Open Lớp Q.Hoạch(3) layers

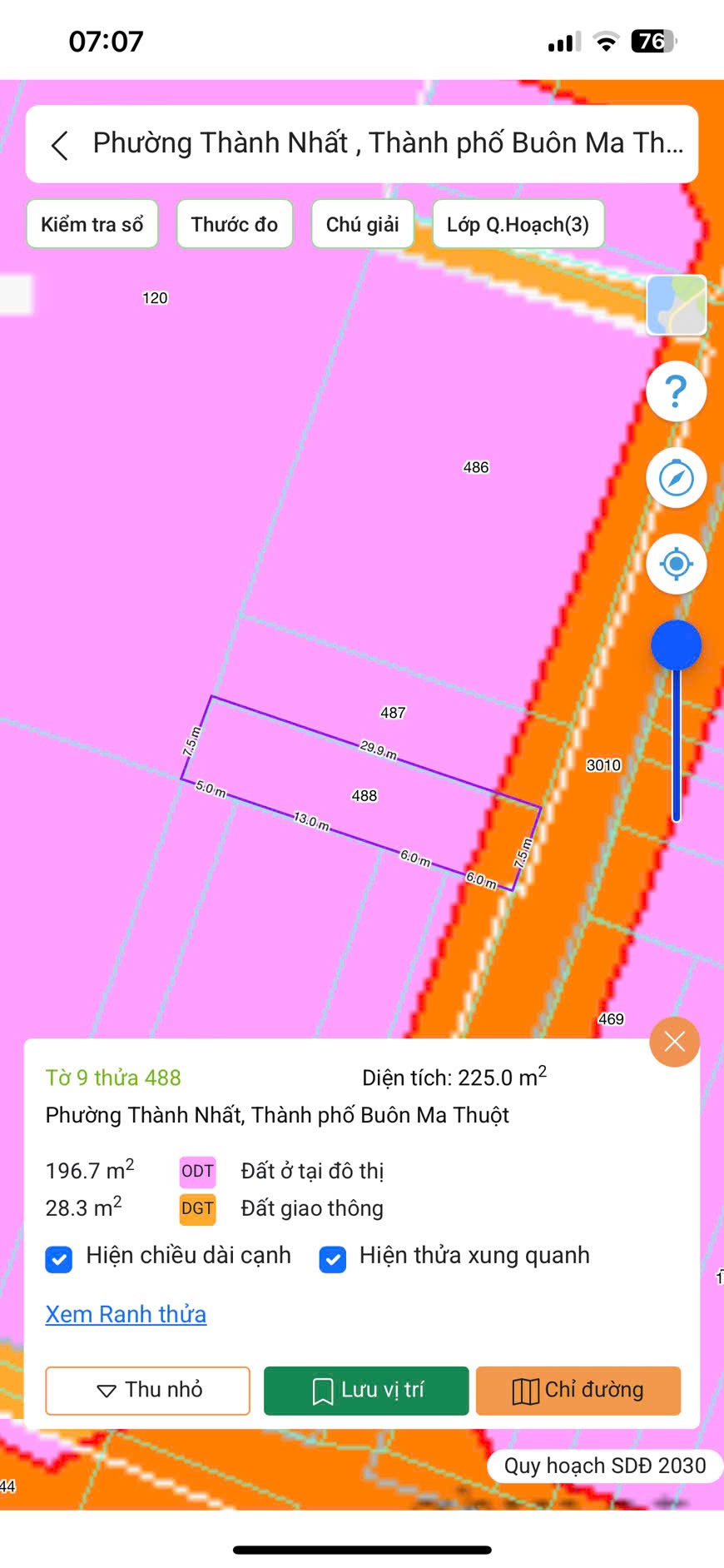tap(518, 224)
